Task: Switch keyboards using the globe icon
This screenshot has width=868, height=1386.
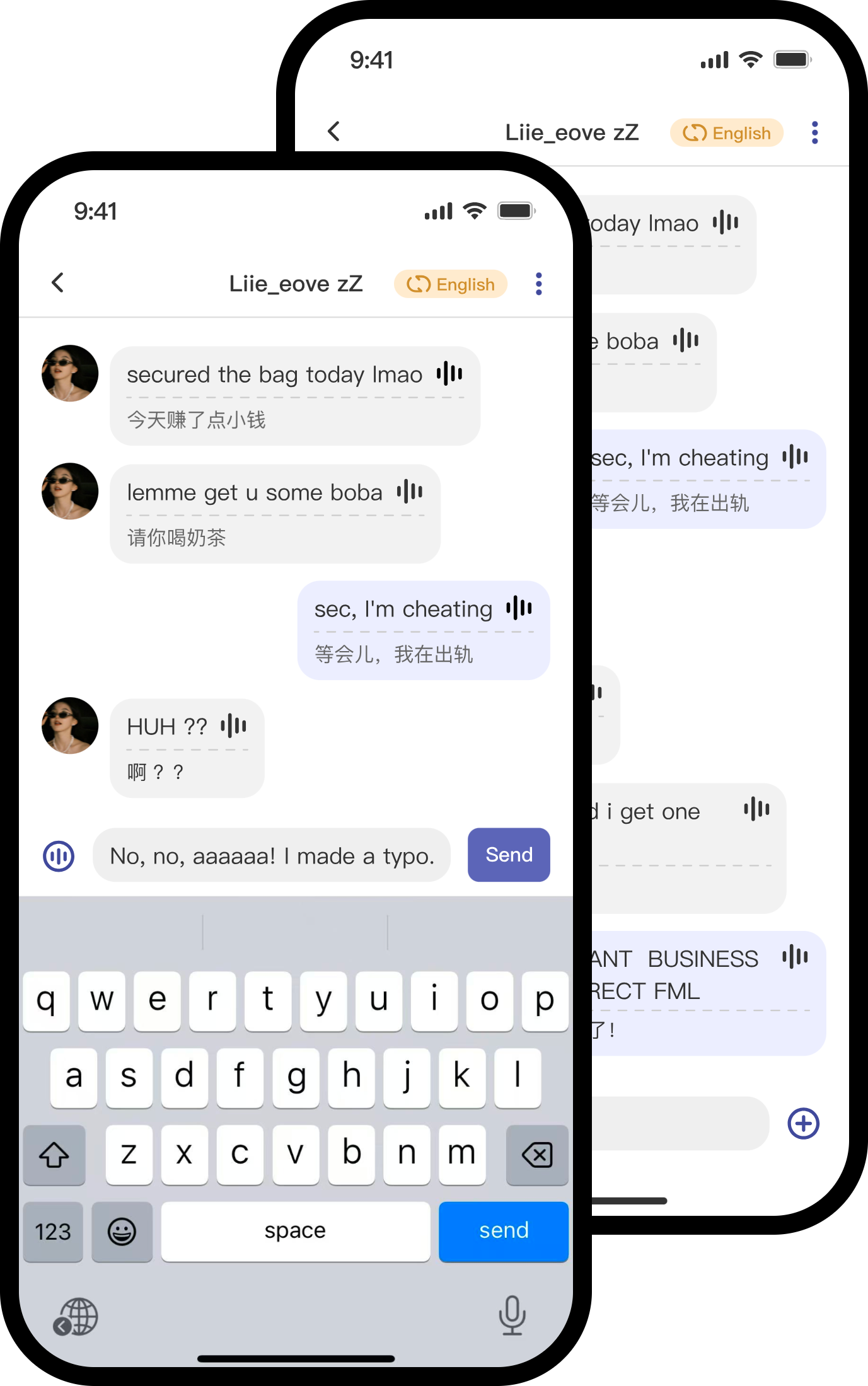Action: pos(79,1315)
